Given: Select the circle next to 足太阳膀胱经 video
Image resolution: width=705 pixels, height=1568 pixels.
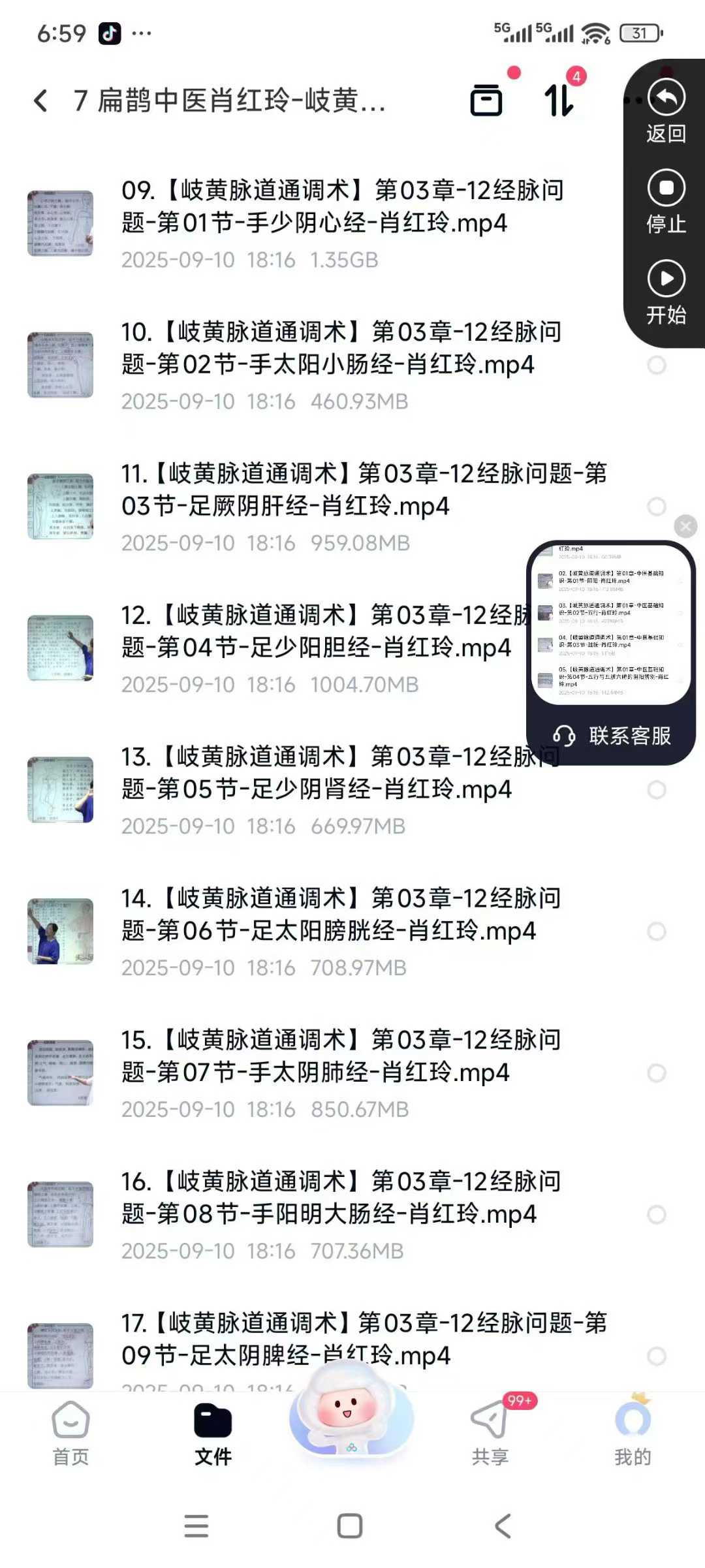Looking at the screenshot, I should coord(656,931).
